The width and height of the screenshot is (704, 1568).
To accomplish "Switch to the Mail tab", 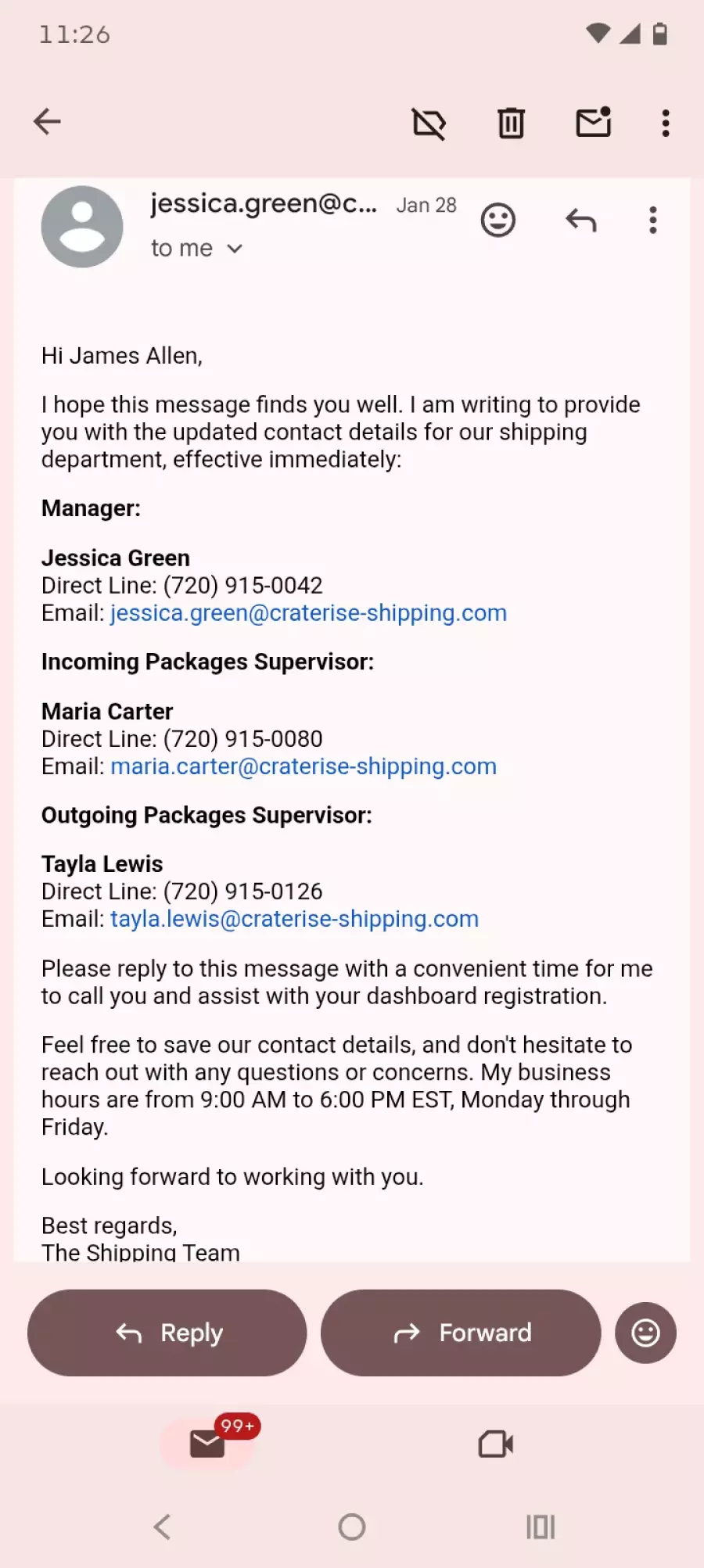I will pyautogui.click(x=208, y=1444).
